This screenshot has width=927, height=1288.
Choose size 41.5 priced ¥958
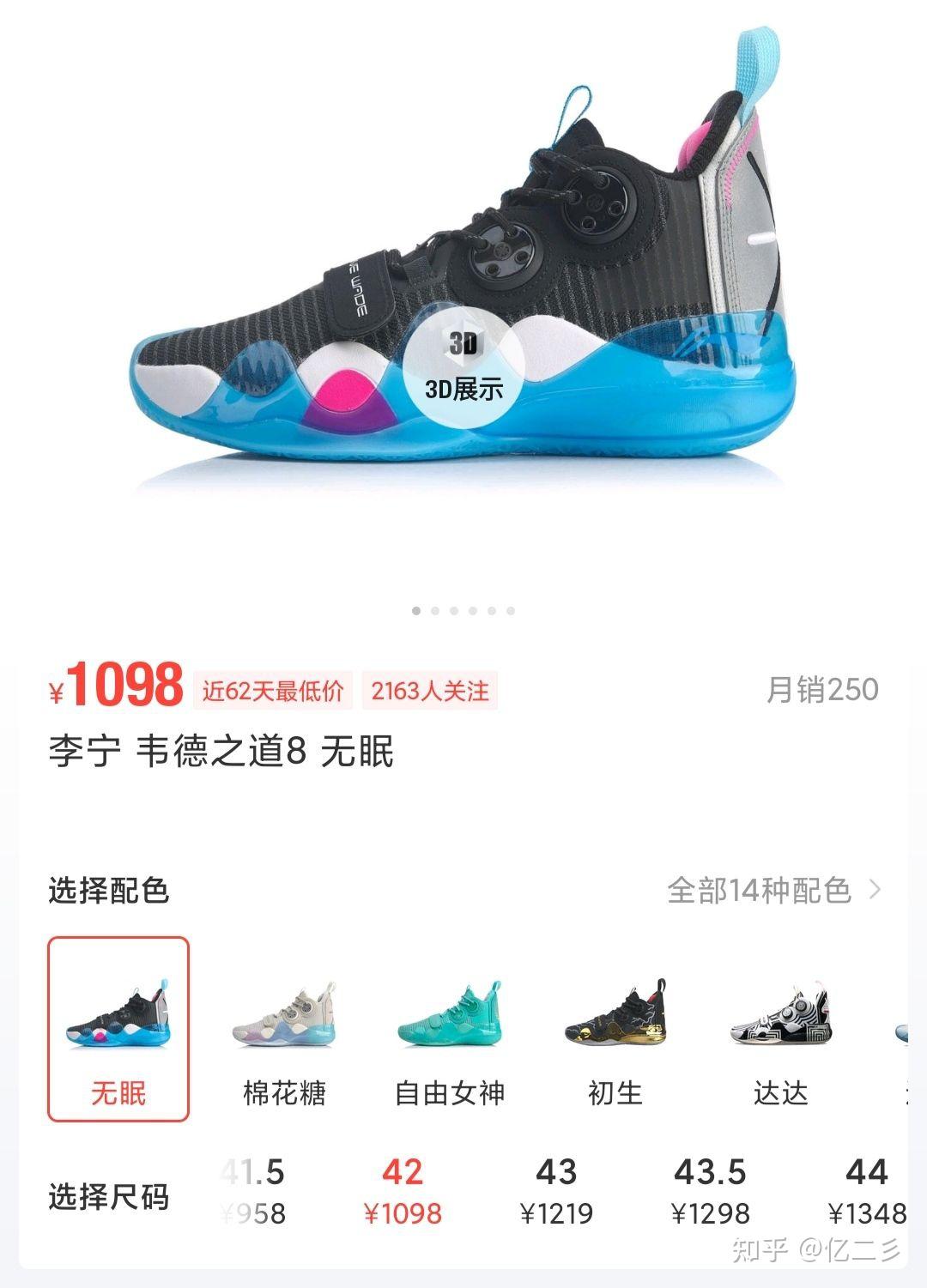tap(253, 1191)
